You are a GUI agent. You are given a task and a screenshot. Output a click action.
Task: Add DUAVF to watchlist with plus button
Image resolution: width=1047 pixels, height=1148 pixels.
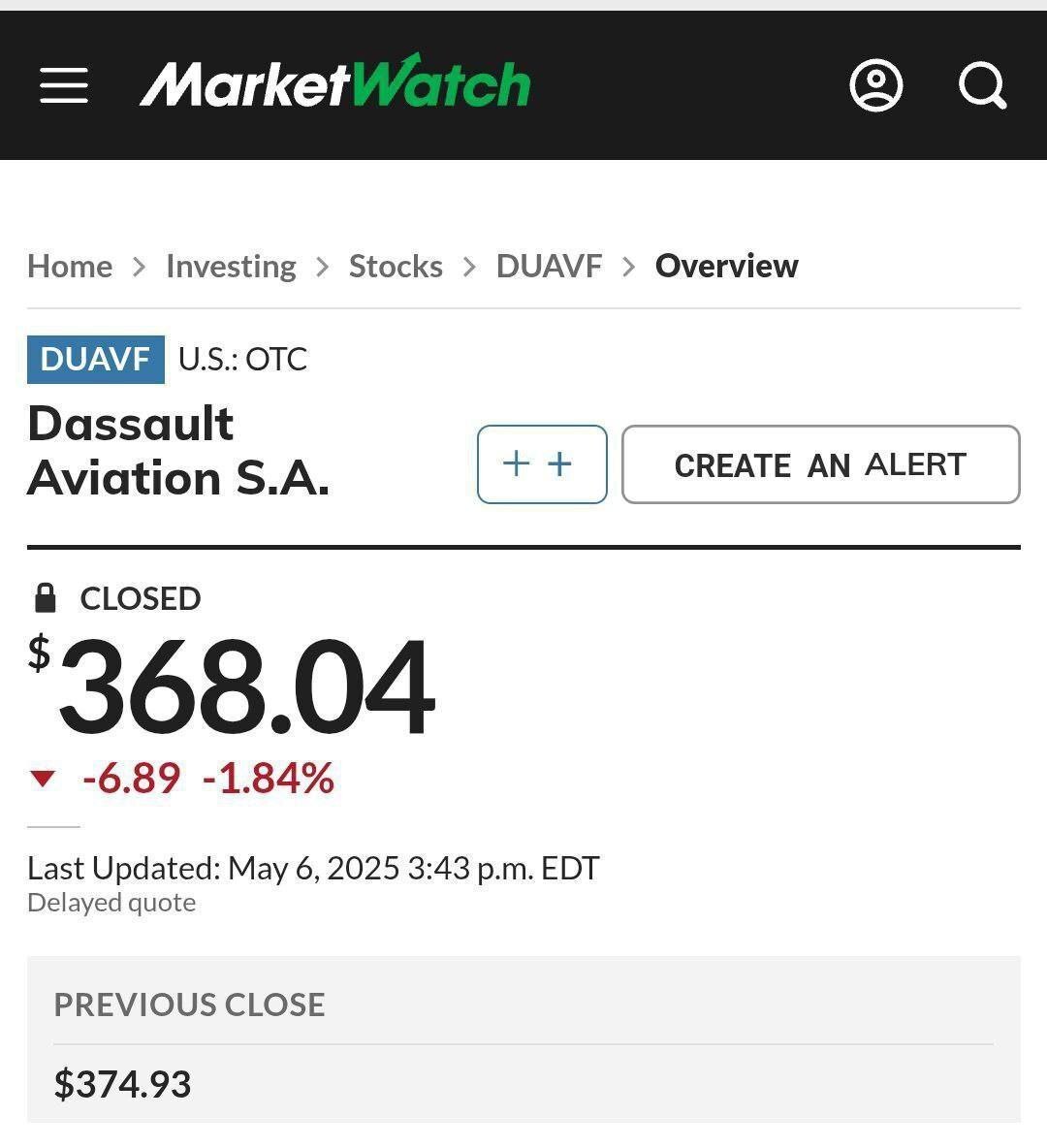[541, 464]
